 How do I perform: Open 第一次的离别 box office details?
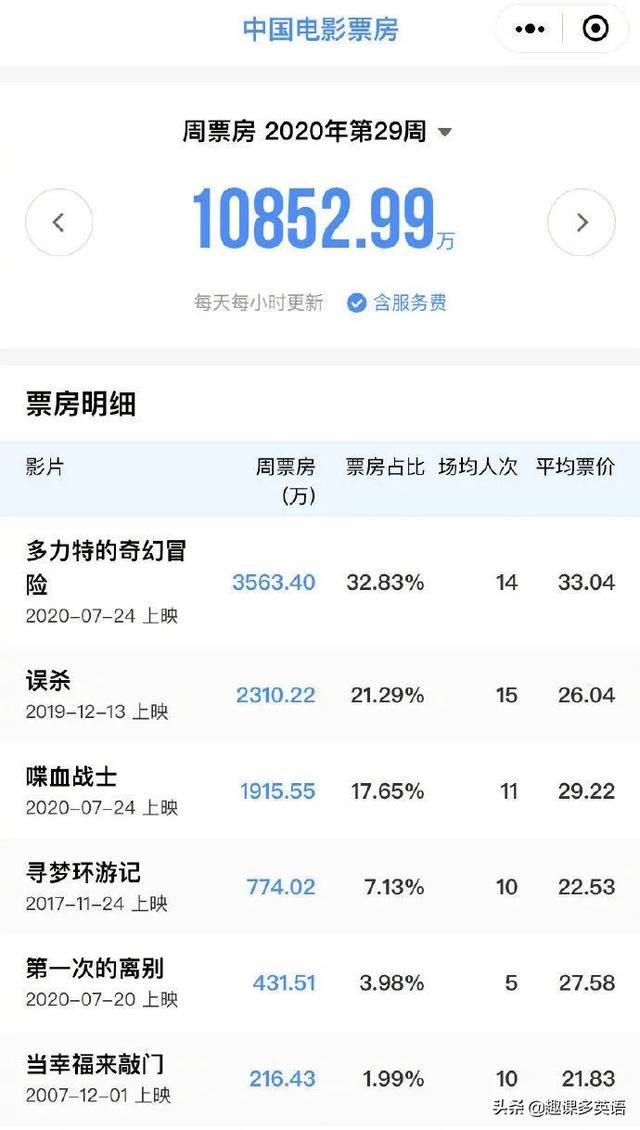pos(320,983)
